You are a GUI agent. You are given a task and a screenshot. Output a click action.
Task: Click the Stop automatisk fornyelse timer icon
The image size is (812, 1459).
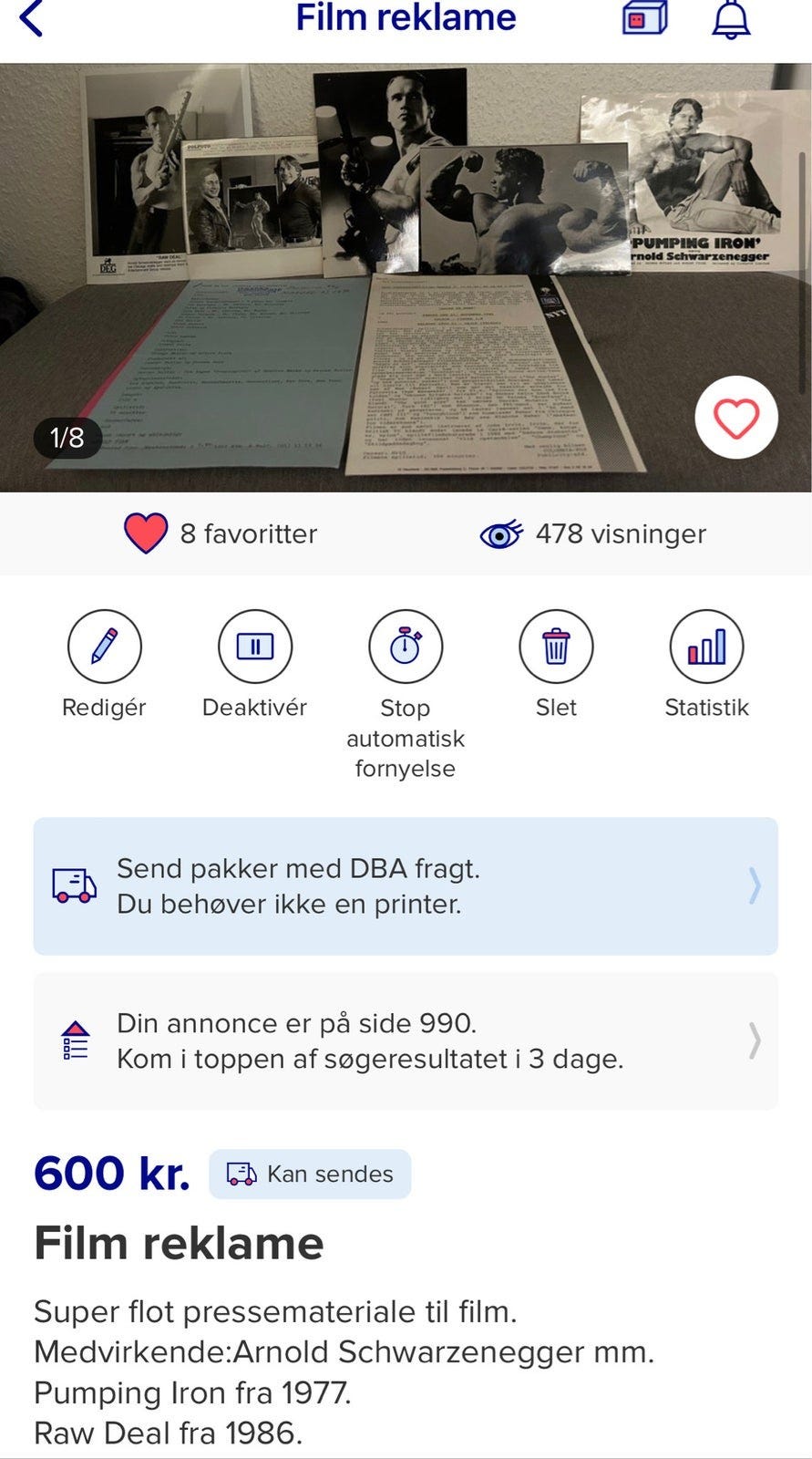(x=405, y=647)
